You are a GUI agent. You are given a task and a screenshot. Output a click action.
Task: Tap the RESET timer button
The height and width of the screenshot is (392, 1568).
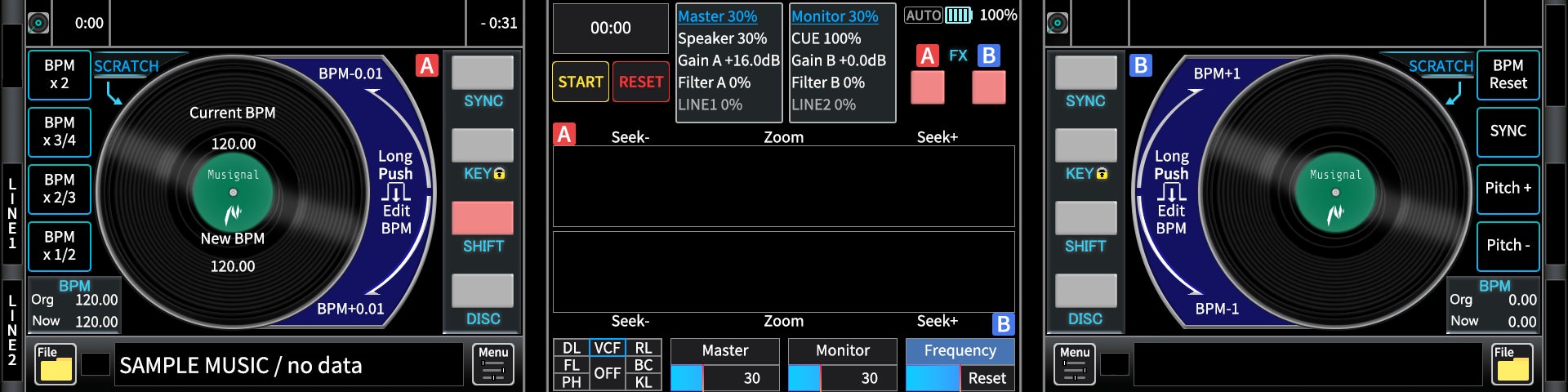pos(641,82)
